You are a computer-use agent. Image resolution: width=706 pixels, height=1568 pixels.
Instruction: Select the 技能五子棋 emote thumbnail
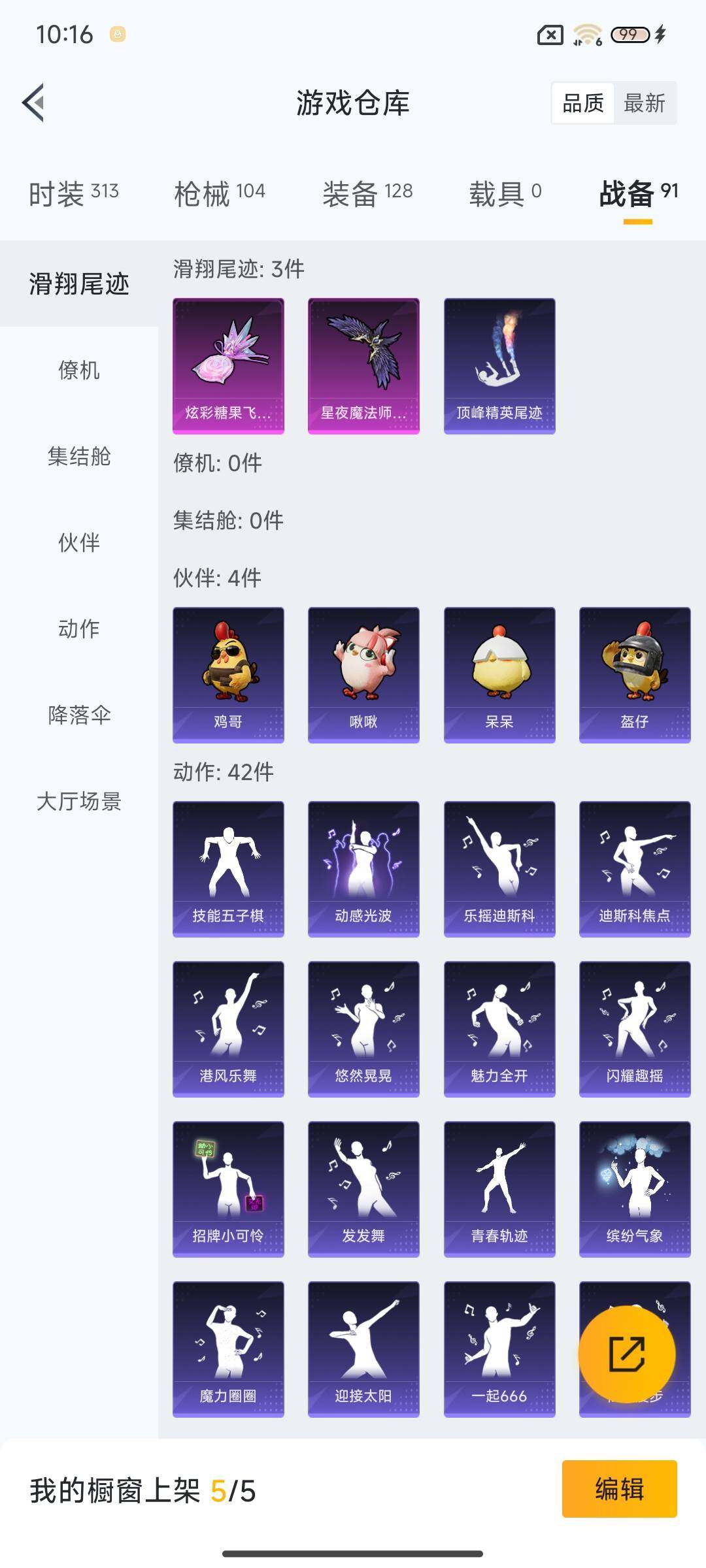point(227,864)
